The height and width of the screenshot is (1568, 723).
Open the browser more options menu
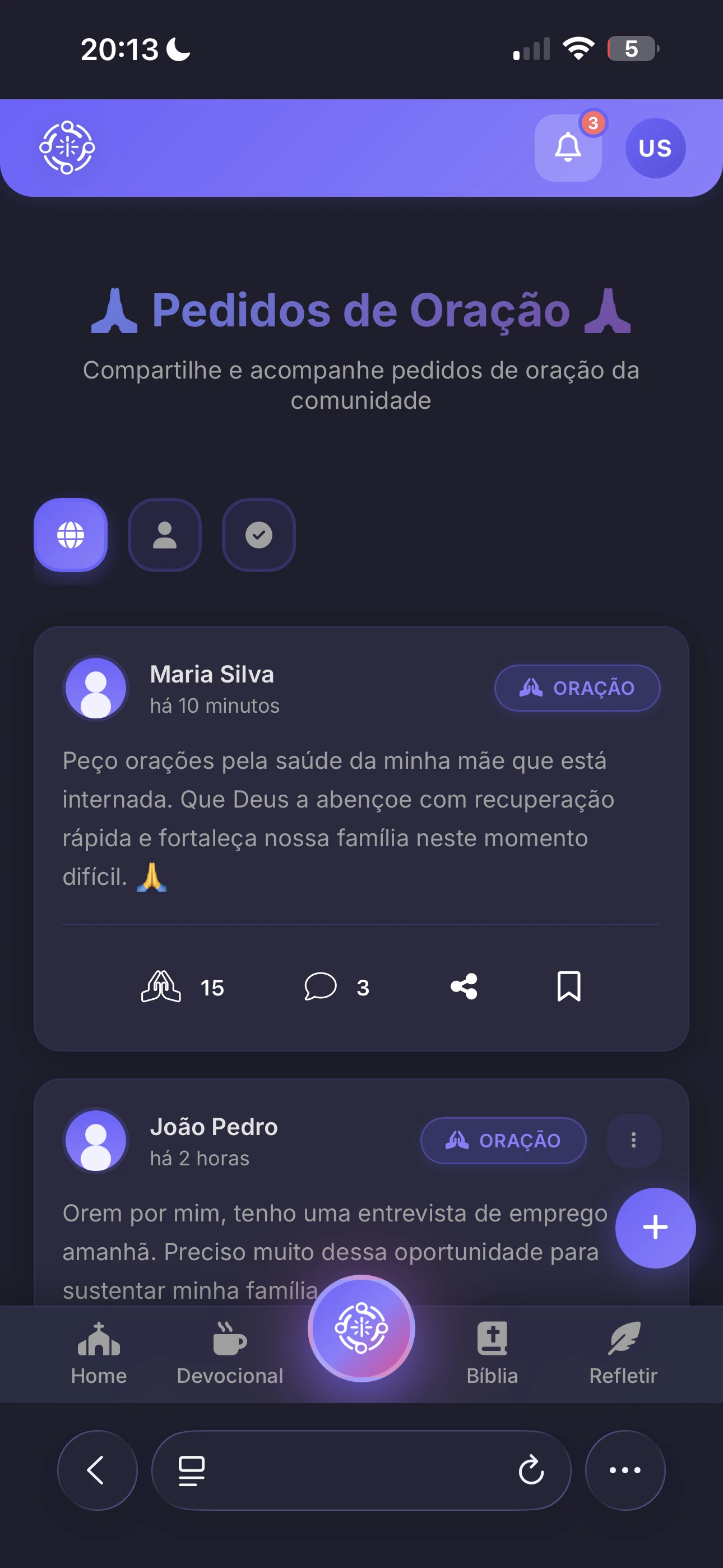[x=624, y=1470]
